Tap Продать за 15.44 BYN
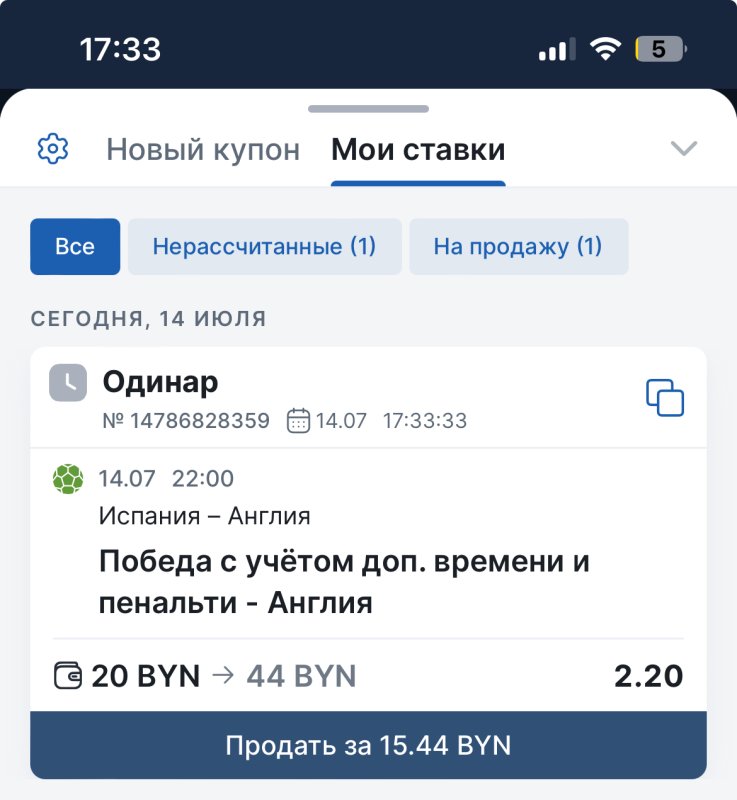The height and width of the screenshot is (800, 737). pyautogui.click(x=368, y=746)
